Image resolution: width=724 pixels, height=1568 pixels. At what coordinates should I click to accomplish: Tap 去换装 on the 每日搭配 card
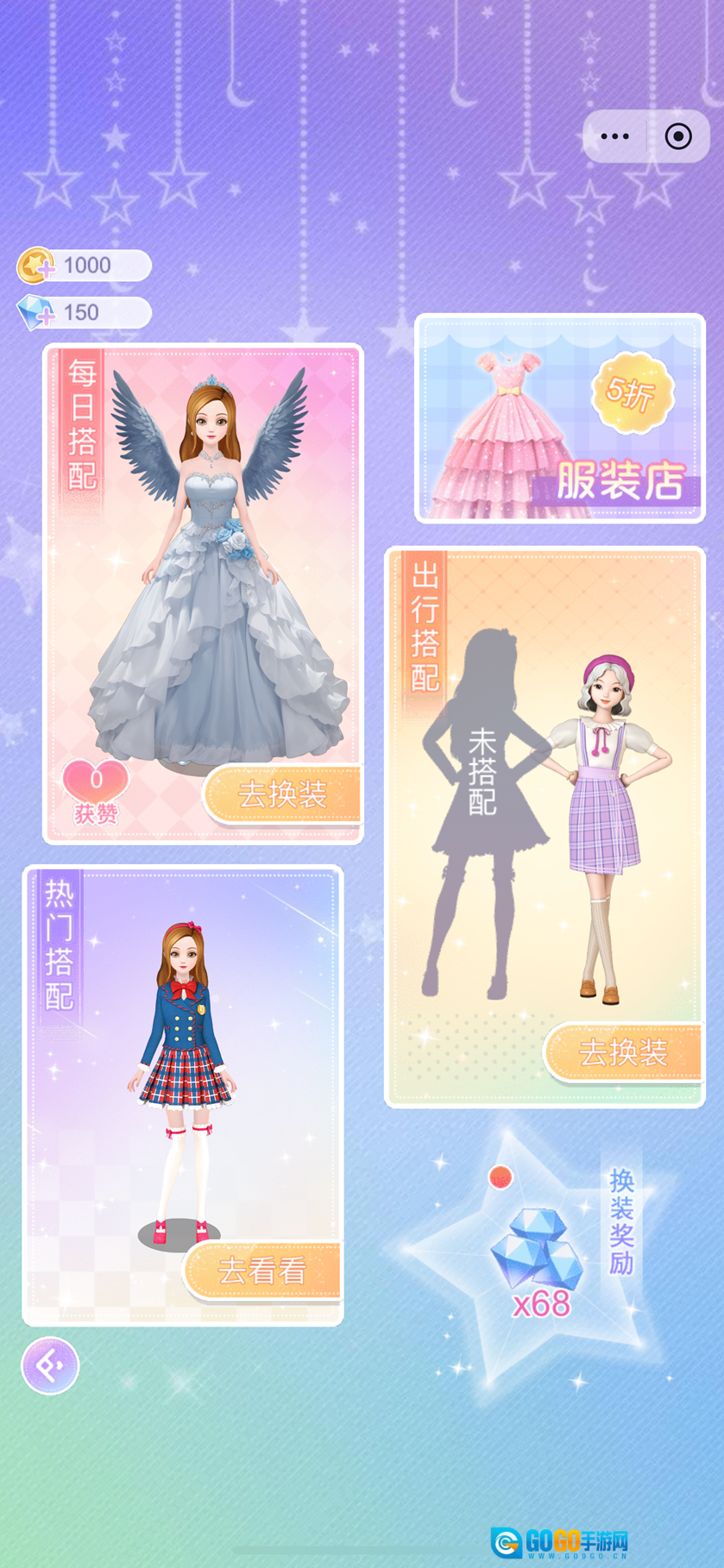(x=282, y=794)
